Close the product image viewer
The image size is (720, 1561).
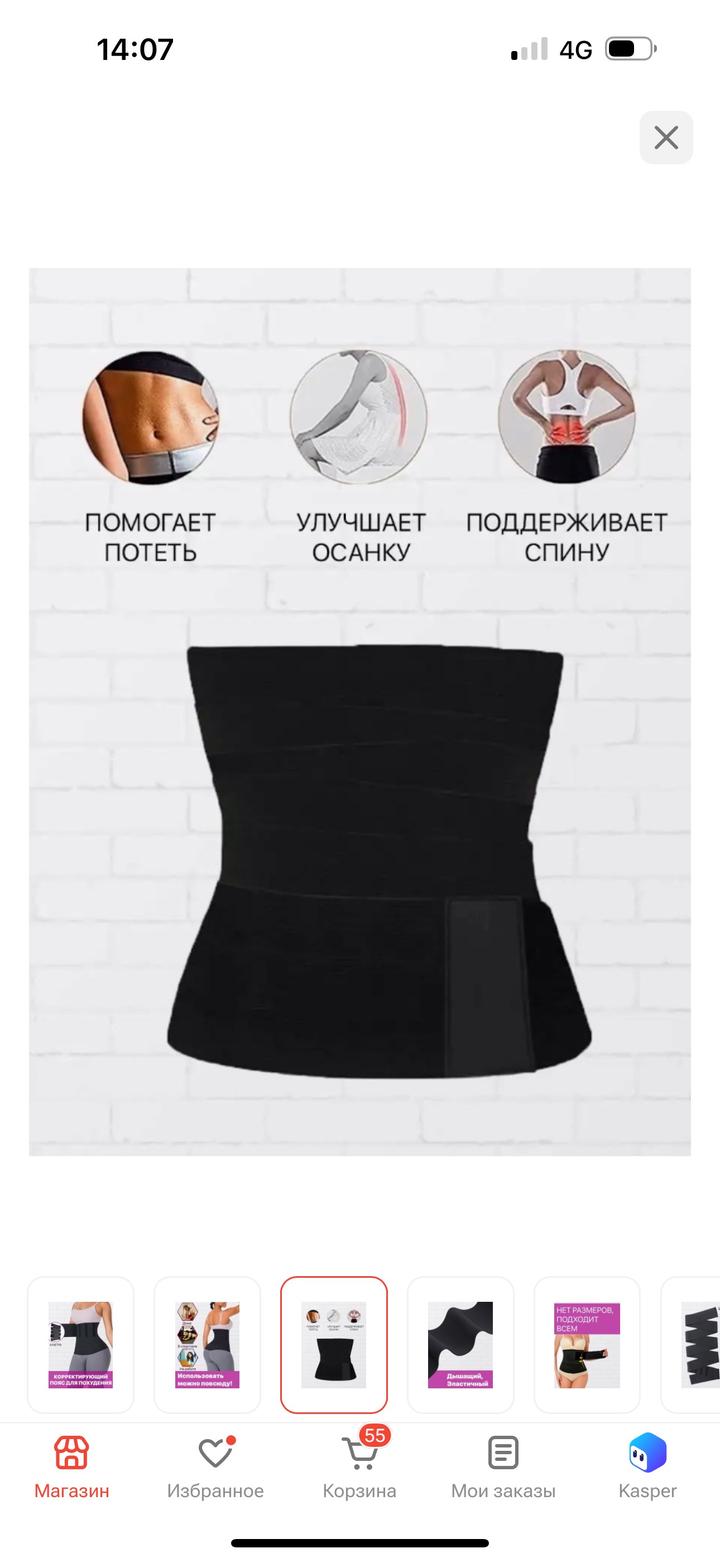666,138
